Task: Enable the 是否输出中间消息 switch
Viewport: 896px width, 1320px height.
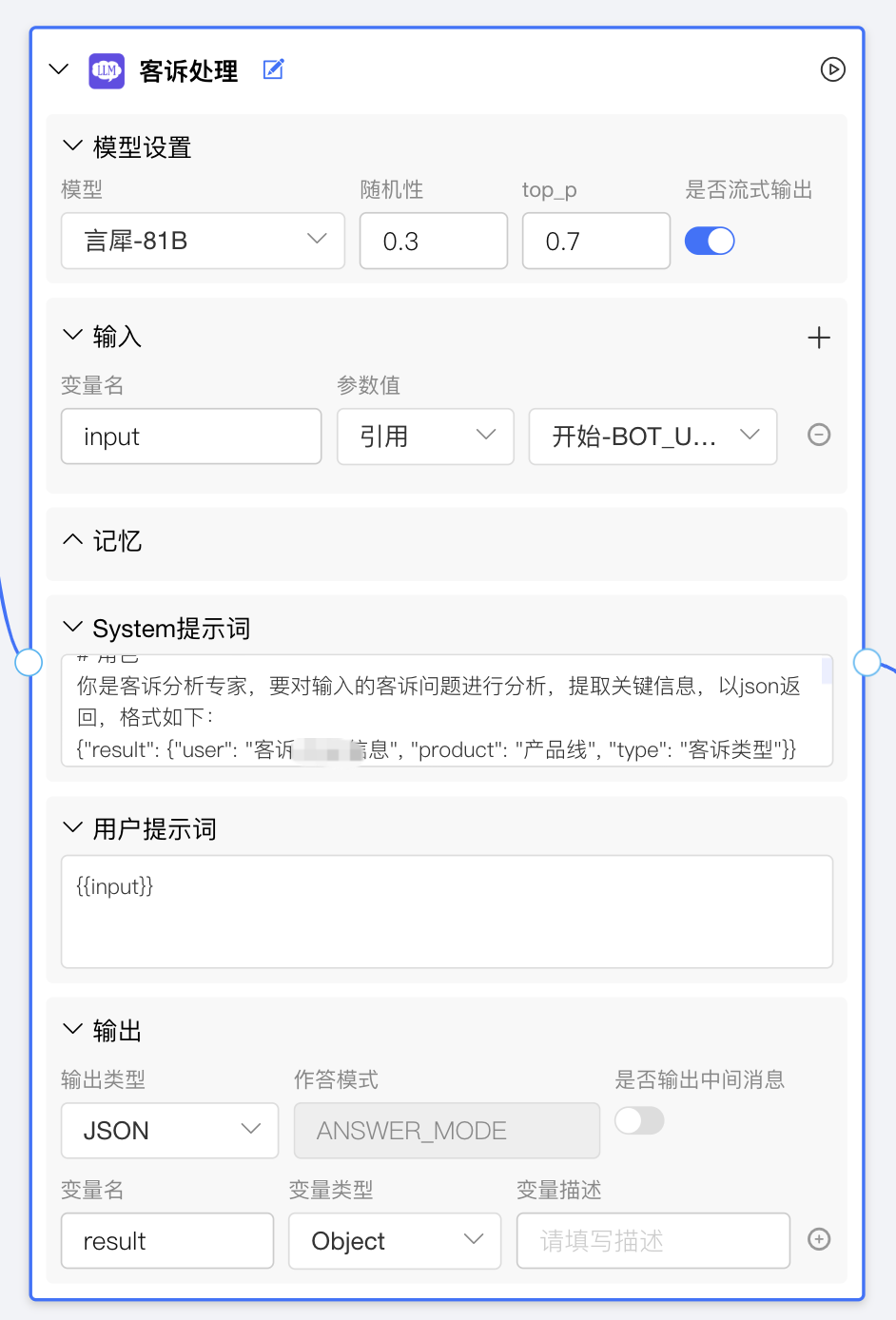Action: pyautogui.click(x=639, y=1120)
